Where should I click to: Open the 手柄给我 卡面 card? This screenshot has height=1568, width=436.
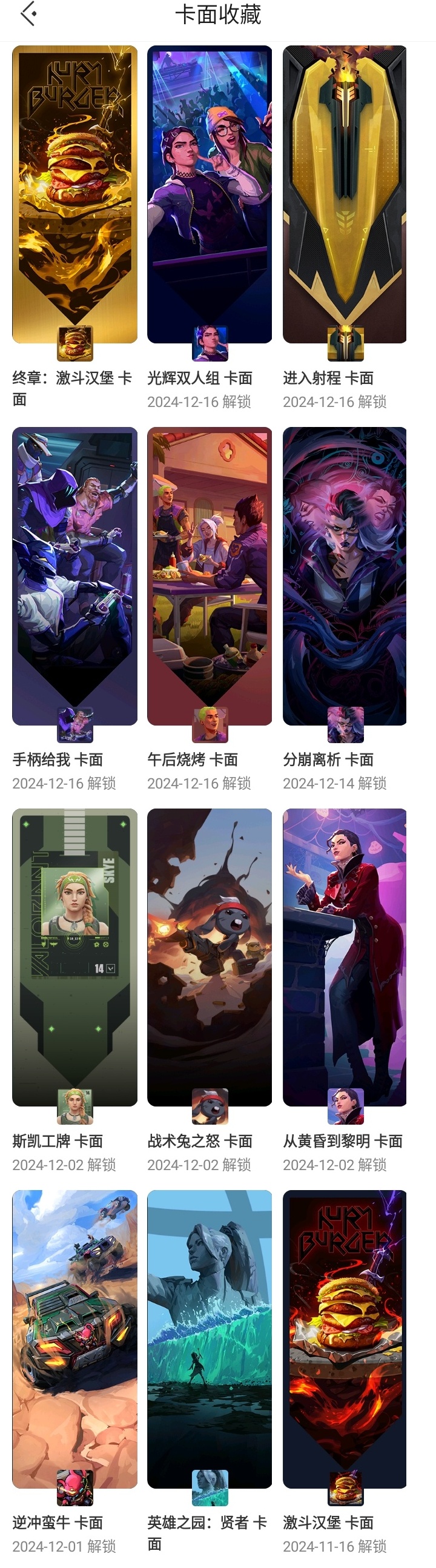(x=74, y=576)
